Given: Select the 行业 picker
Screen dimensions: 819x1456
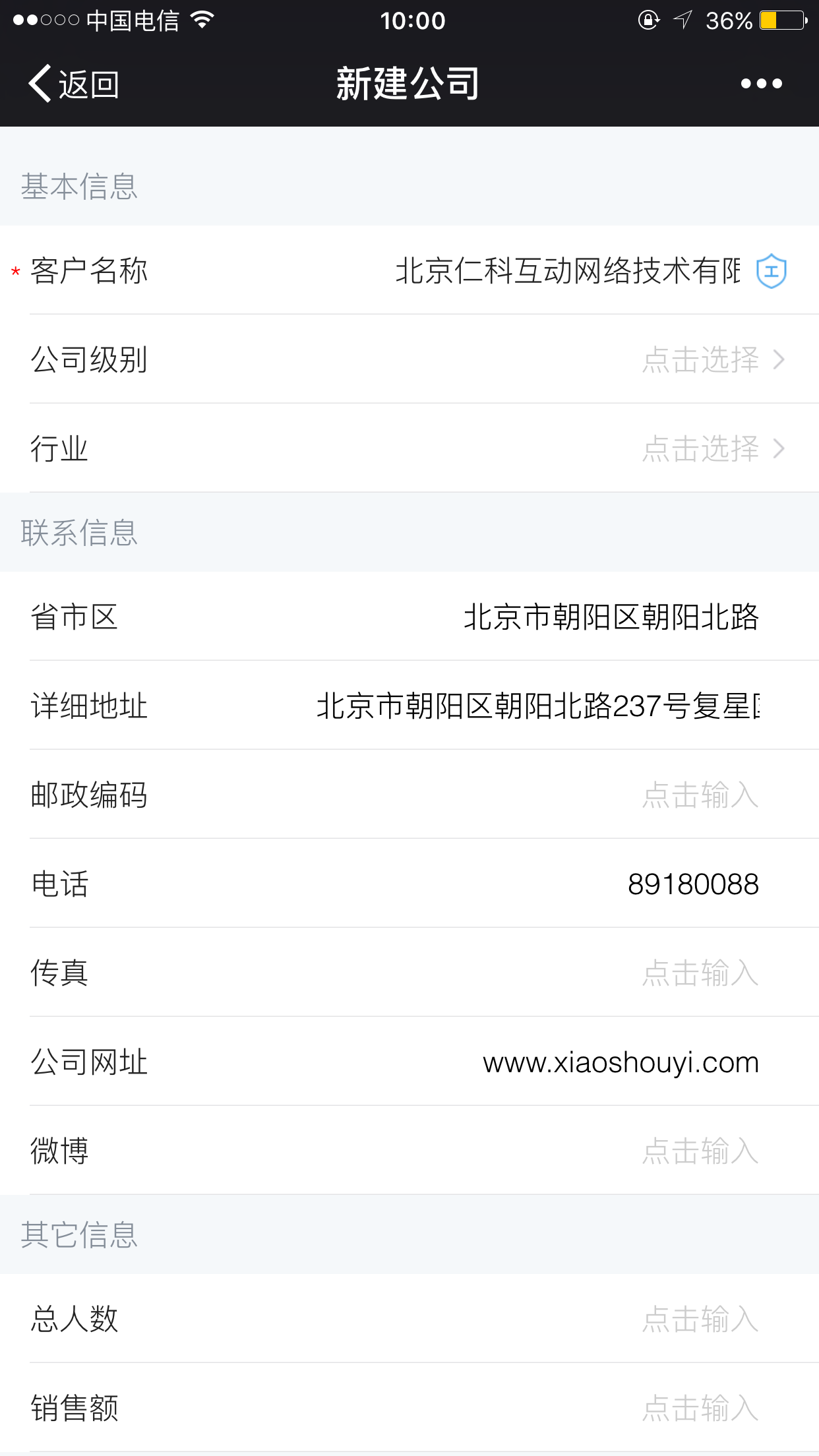Looking at the screenshot, I should pyautogui.click(x=409, y=448).
